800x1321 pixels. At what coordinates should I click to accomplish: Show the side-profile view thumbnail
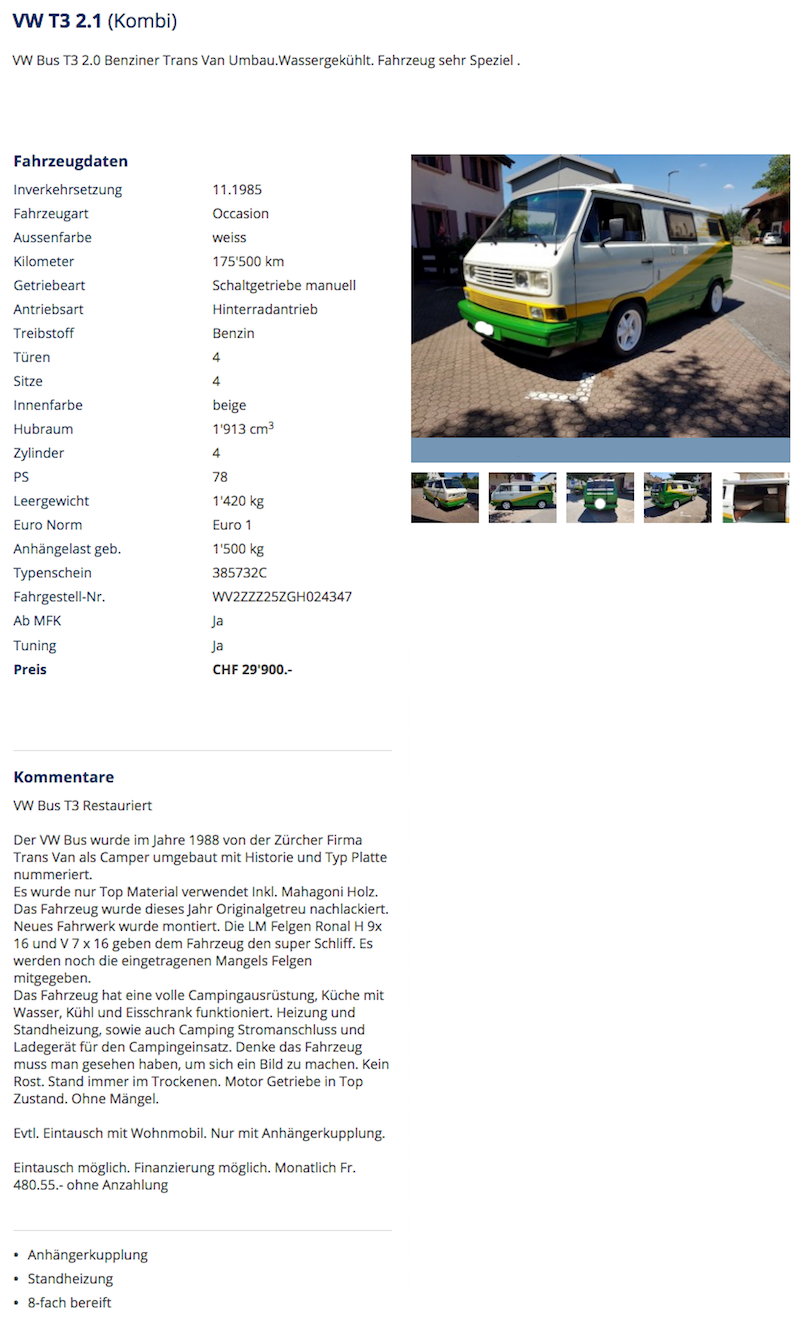tap(522, 498)
